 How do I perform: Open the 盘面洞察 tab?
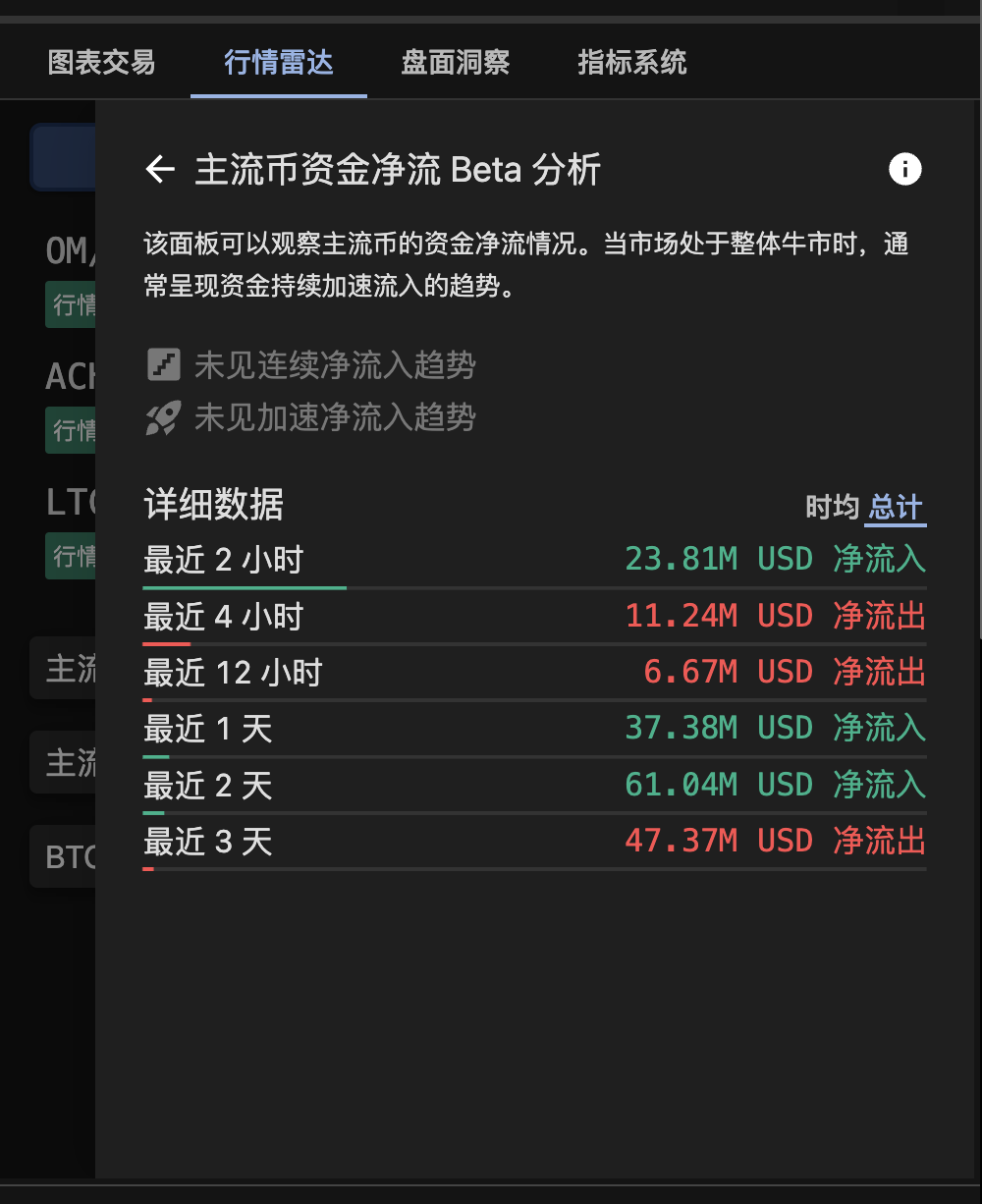(456, 63)
